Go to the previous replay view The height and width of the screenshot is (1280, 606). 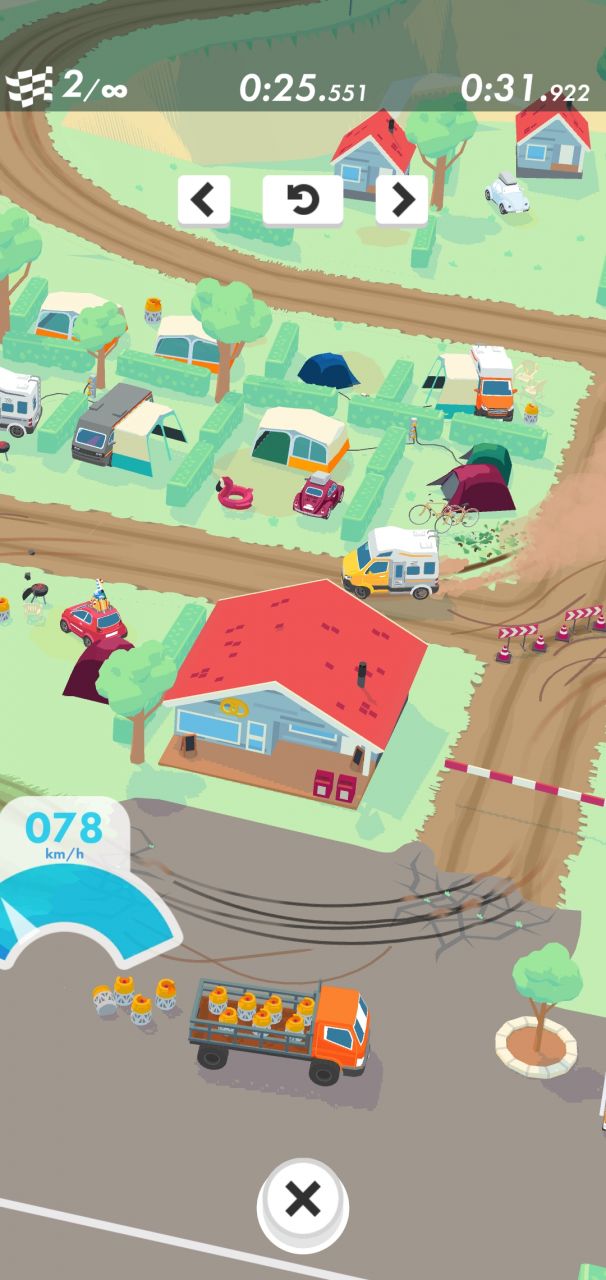pyautogui.click(x=204, y=200)
